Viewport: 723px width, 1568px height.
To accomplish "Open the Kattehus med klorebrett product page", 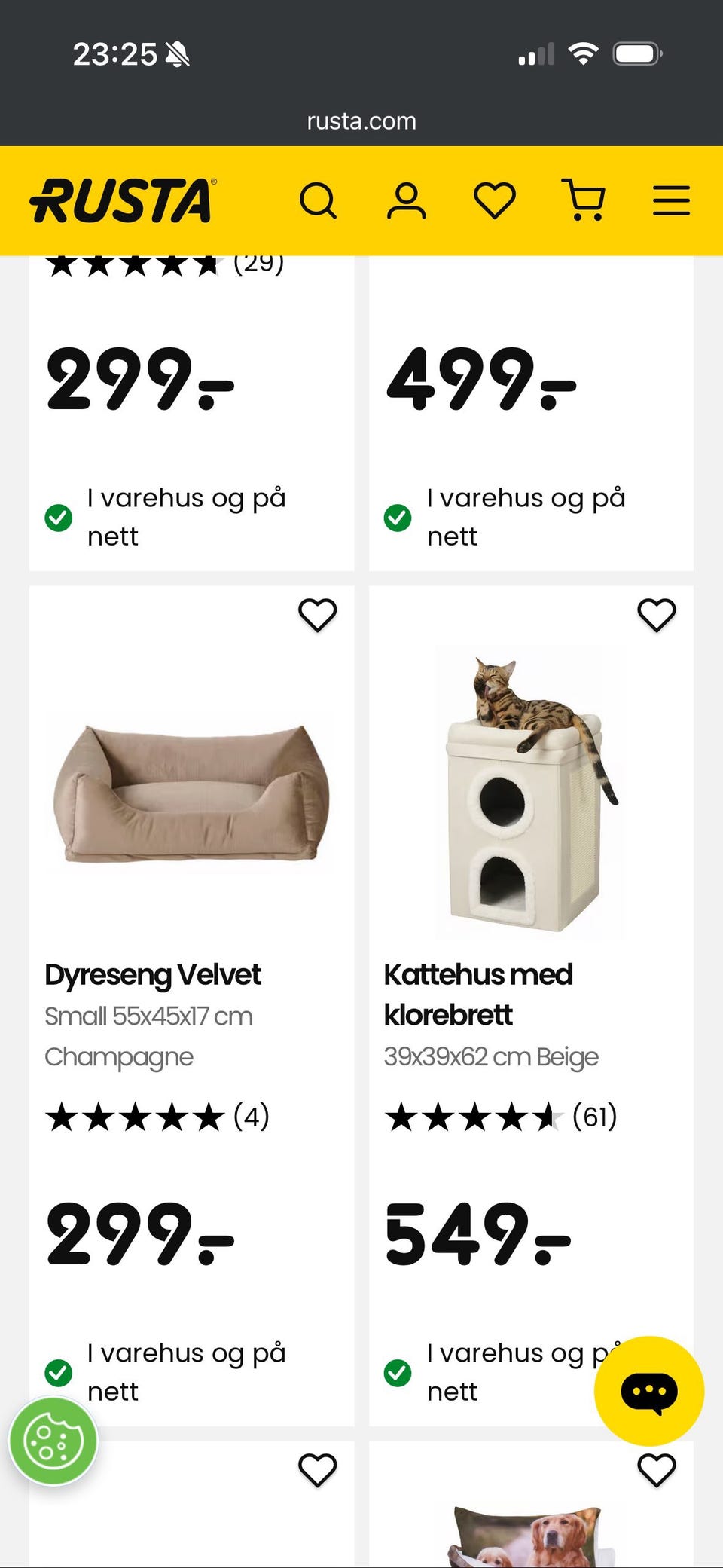I will click(478, 995).
